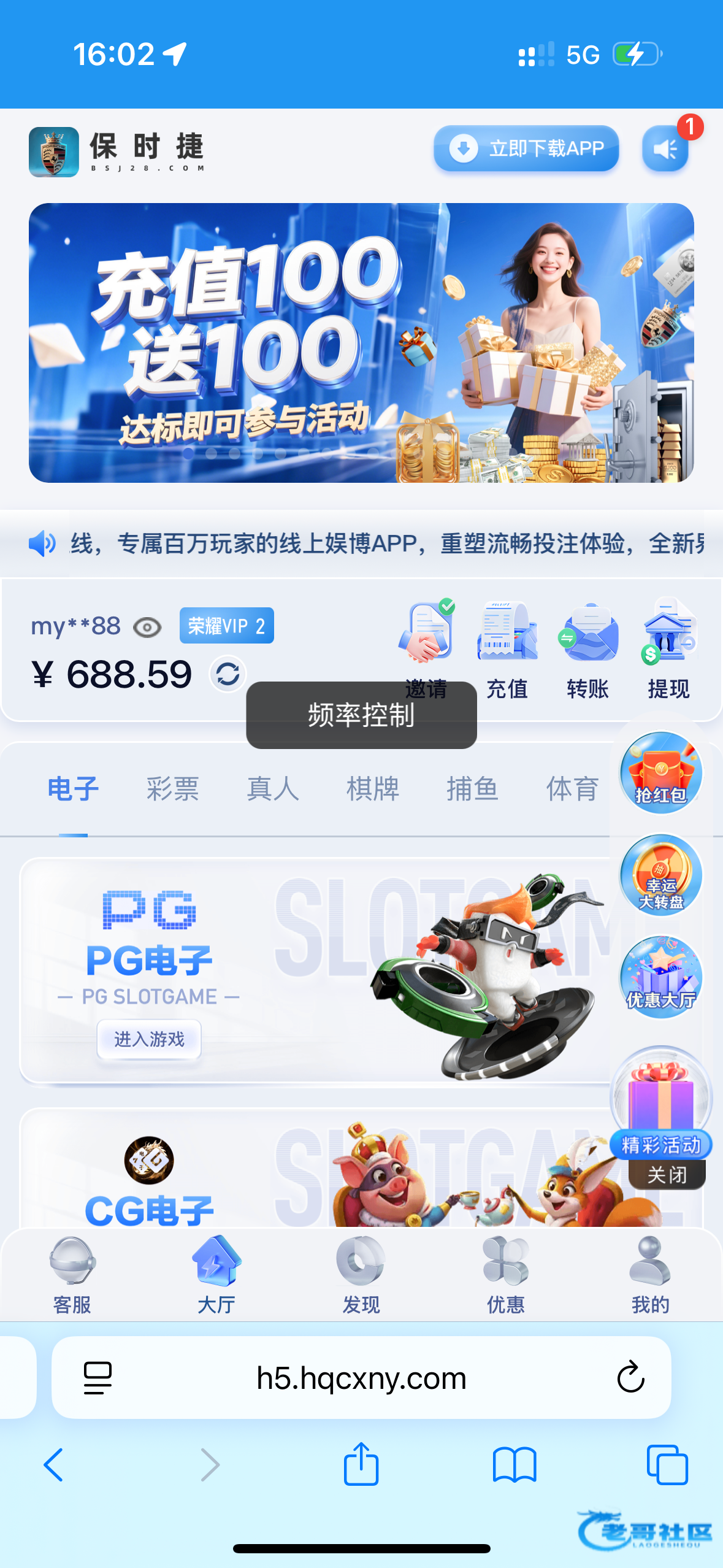Open the 幸运大转盘 lucky wheel shortcut
This screenshot has width=723, height=1568.
click(661, 875)
